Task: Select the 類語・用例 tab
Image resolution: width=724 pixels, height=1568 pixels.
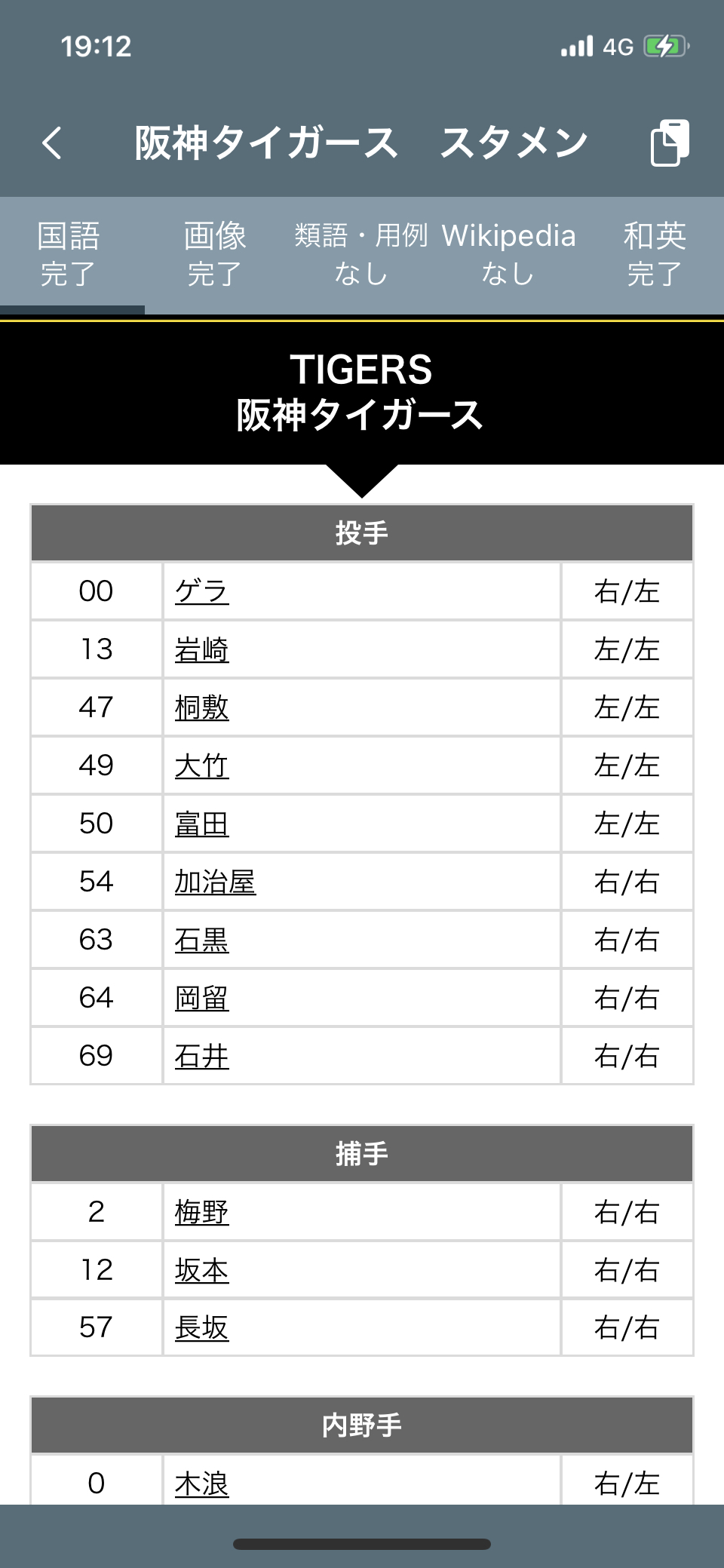Action: click(361, 255)
